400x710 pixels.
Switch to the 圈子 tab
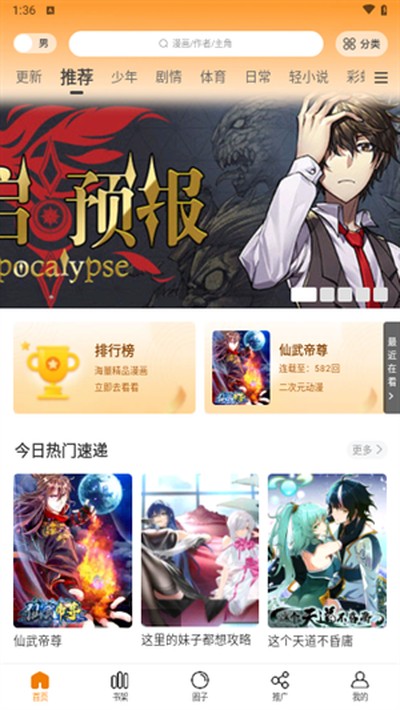coord(200,686)
